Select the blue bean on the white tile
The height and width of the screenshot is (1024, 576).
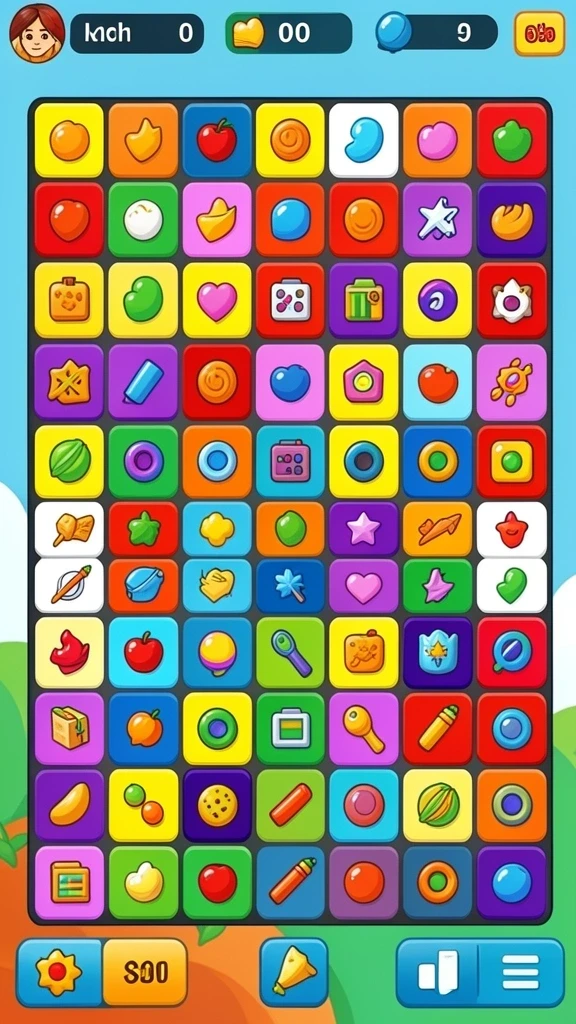pyautogui.click(x=364, y=140)
